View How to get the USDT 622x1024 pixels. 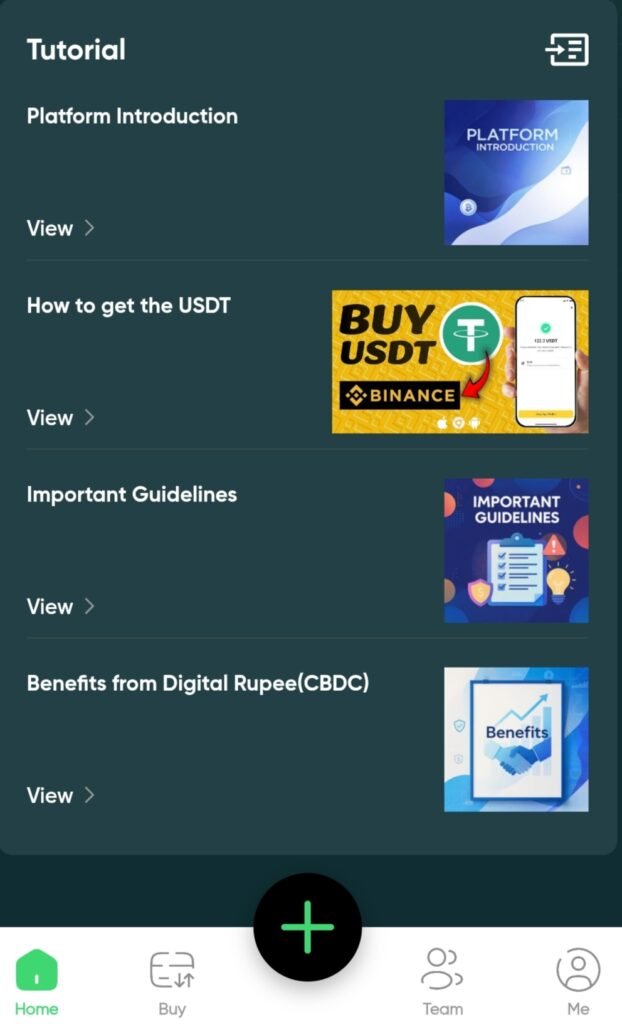60,417
